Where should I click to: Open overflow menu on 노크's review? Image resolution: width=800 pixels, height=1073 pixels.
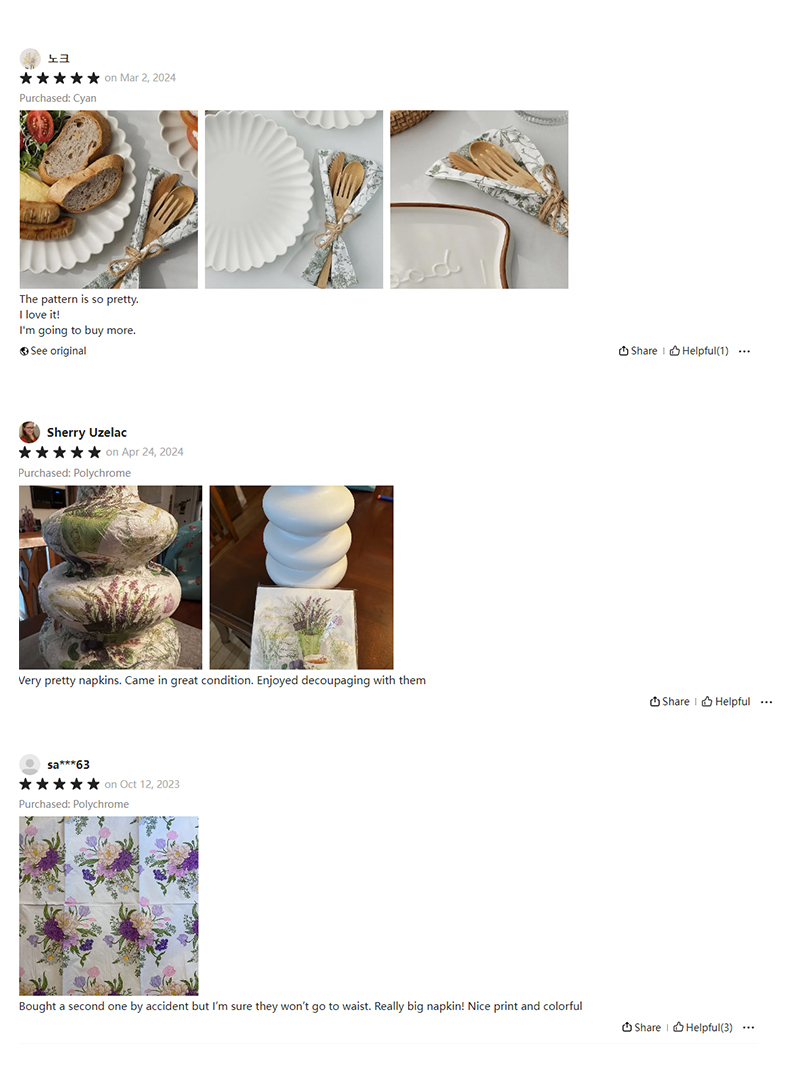(x=744, y=351)
